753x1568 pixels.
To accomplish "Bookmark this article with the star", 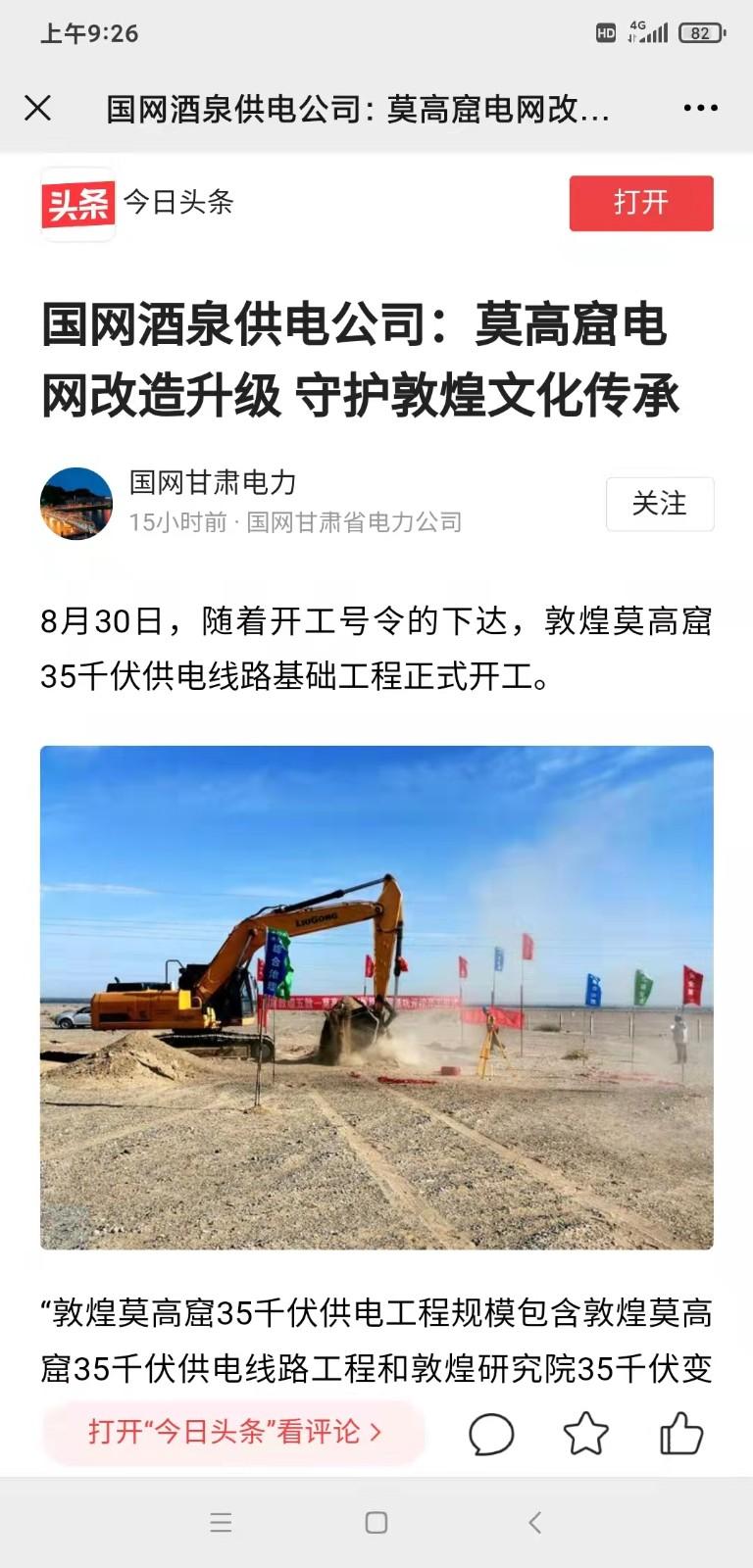I will pos(585,1434).
